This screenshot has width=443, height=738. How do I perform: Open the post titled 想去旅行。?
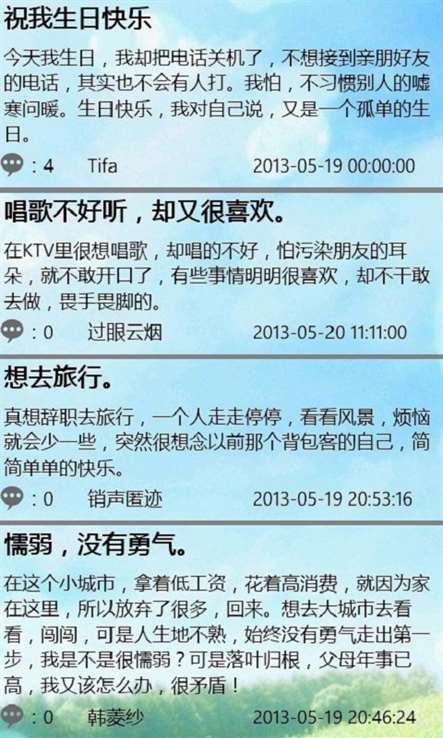click(x=60, y=379)
